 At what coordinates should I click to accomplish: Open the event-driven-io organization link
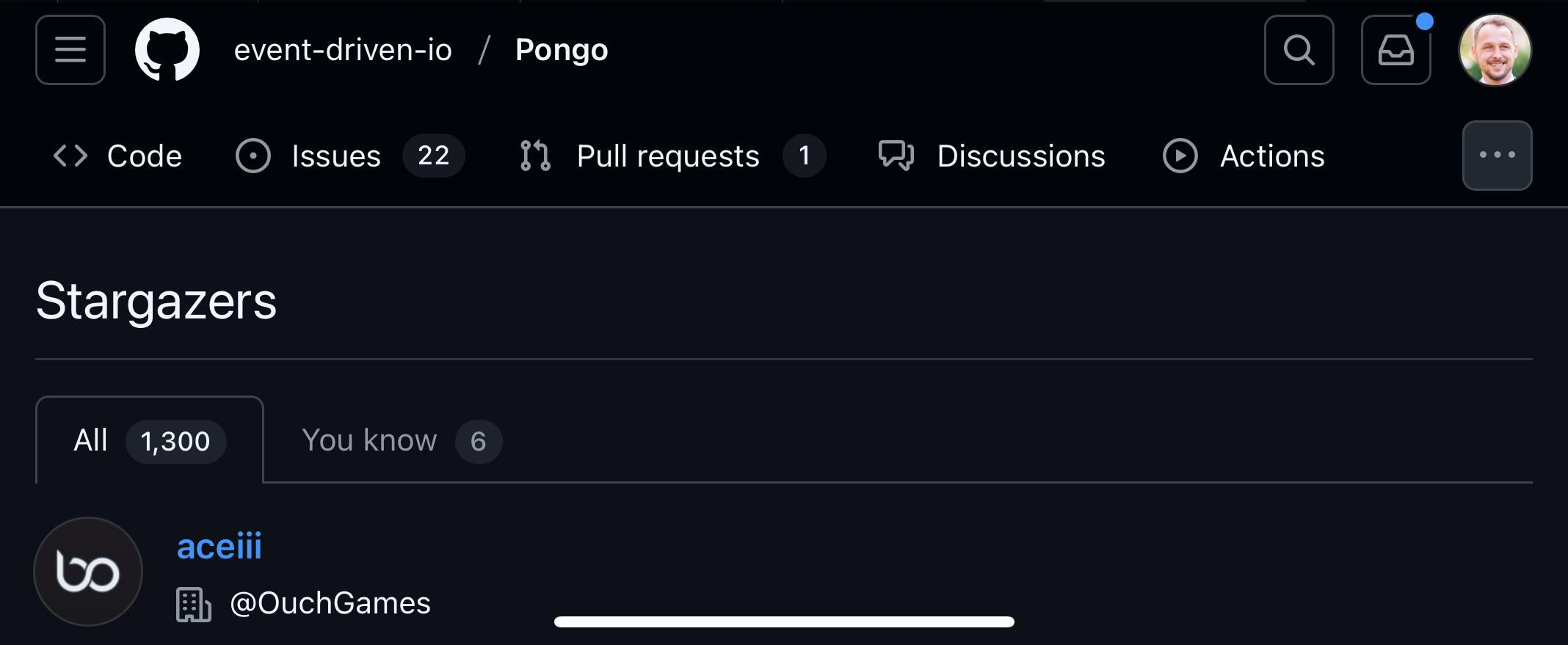[343, 50]
